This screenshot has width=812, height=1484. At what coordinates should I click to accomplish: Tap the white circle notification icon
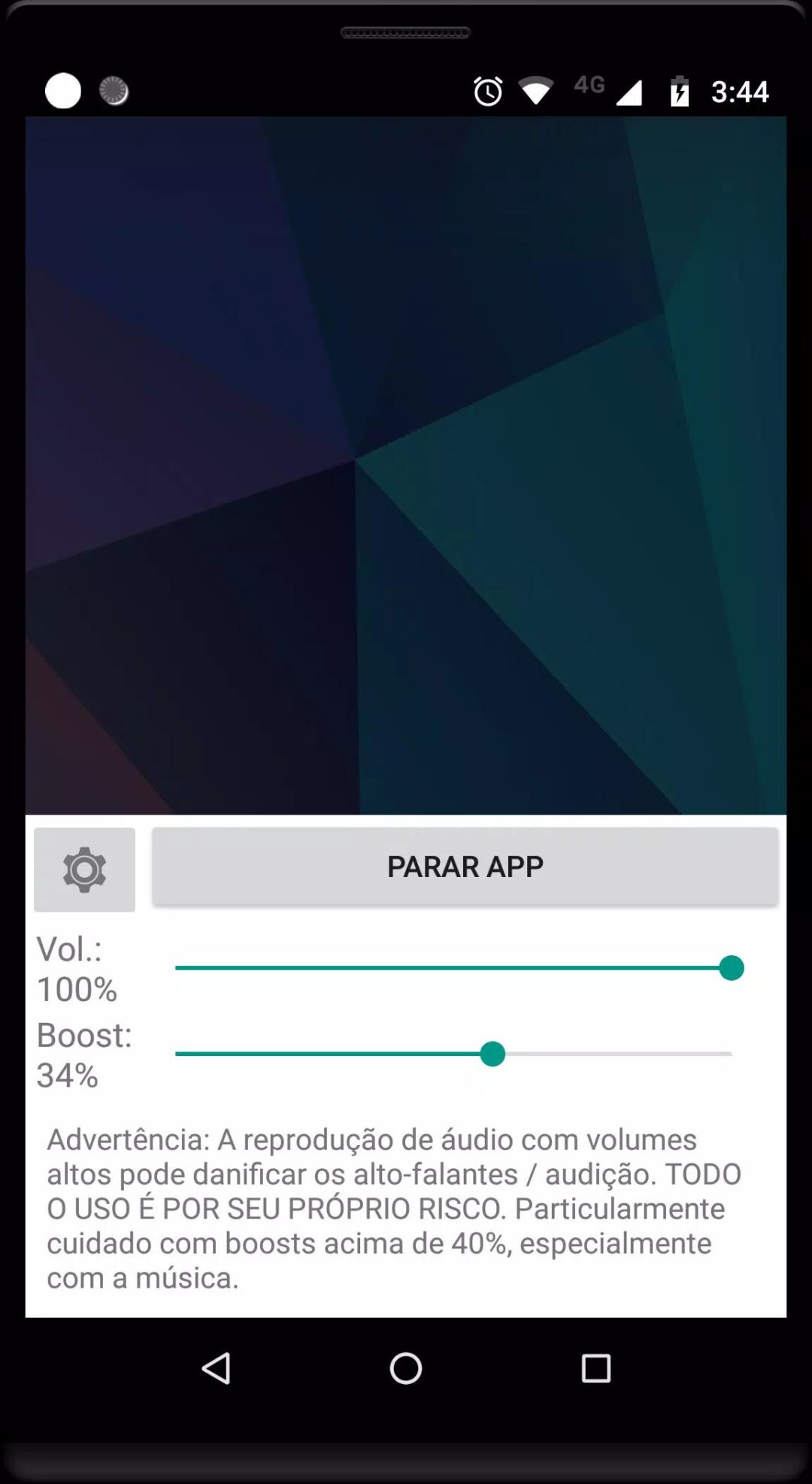click(x=62, y=90)
